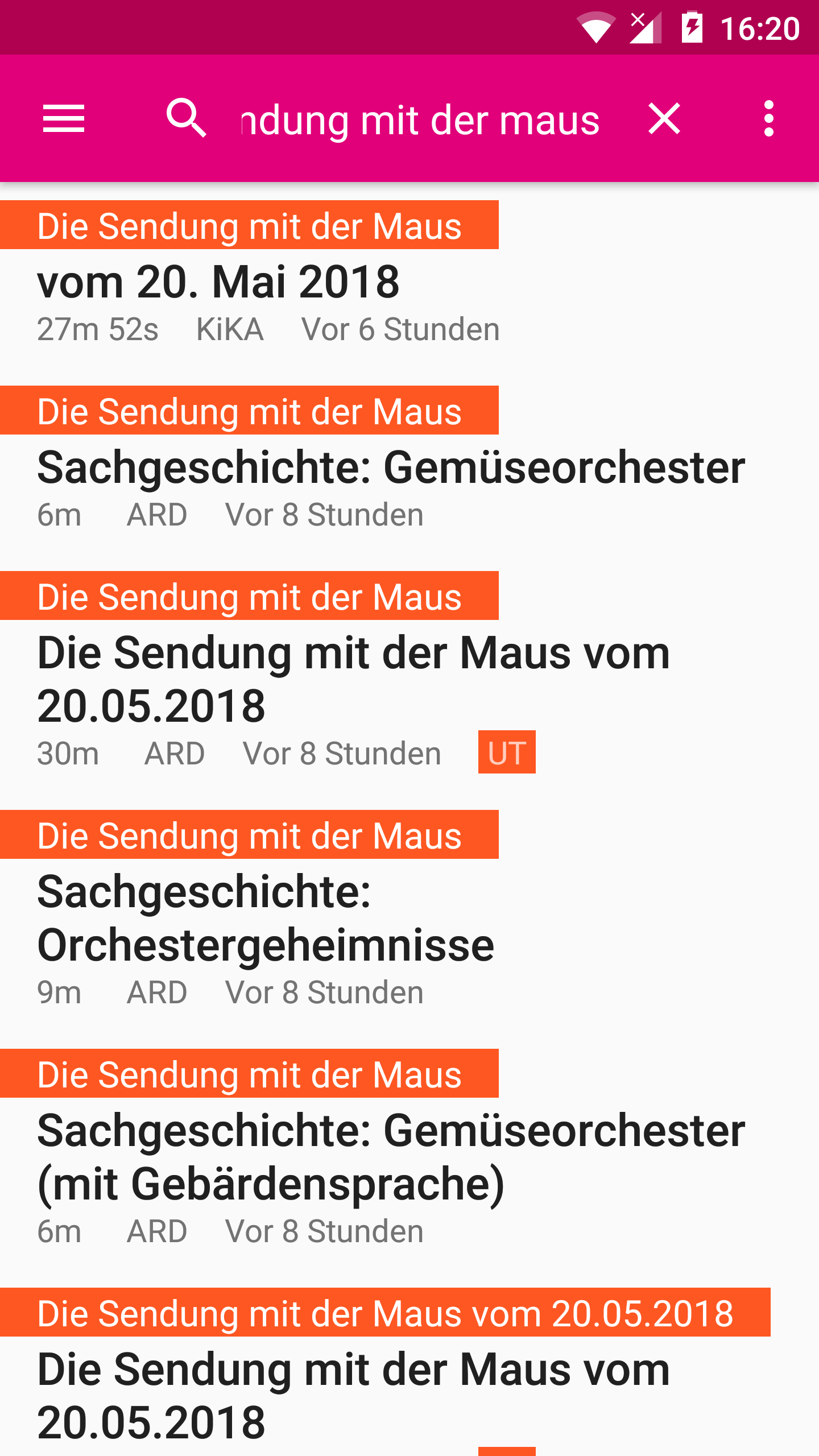Tap the search query text field
This screenshot has height=1456, width=819.
[x=421, y=120]
